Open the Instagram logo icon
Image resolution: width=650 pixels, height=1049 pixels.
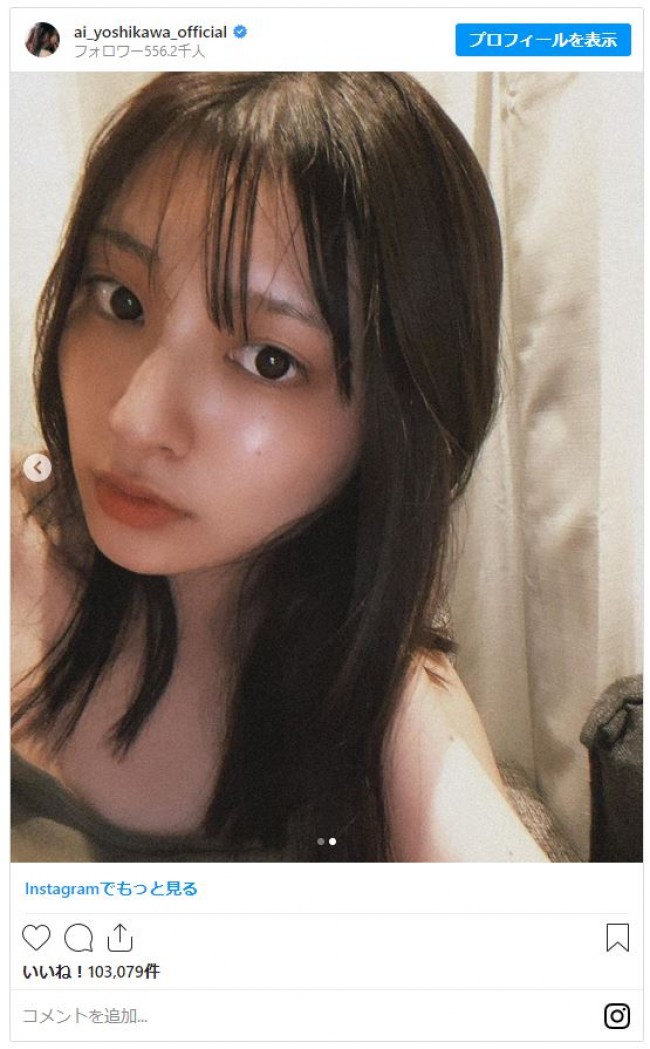tap(617, 1016)
